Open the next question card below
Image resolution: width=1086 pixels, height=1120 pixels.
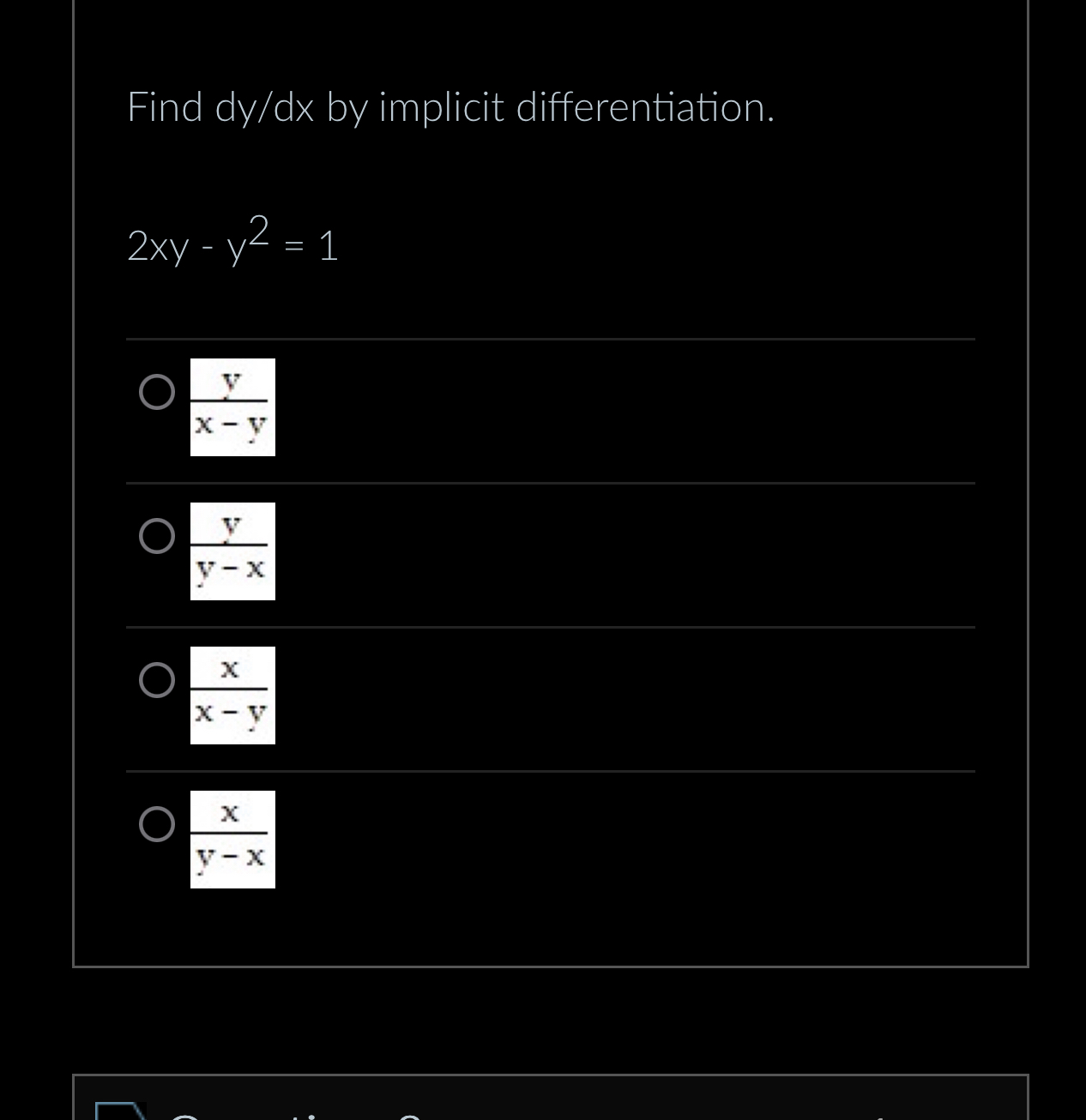tap(549, 1106)
